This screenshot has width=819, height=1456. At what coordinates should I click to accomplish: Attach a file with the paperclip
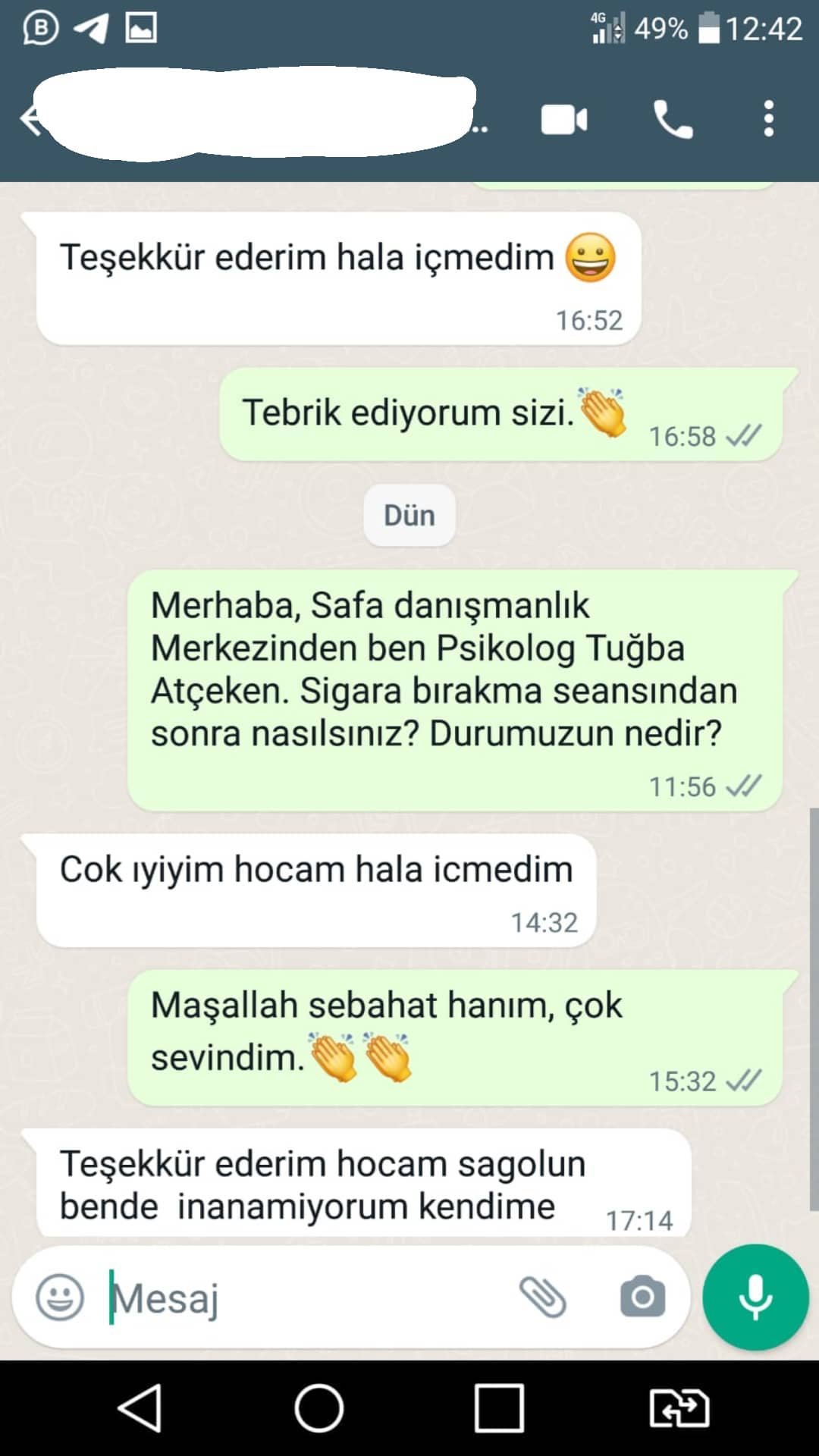click(x=542, y=1297)
